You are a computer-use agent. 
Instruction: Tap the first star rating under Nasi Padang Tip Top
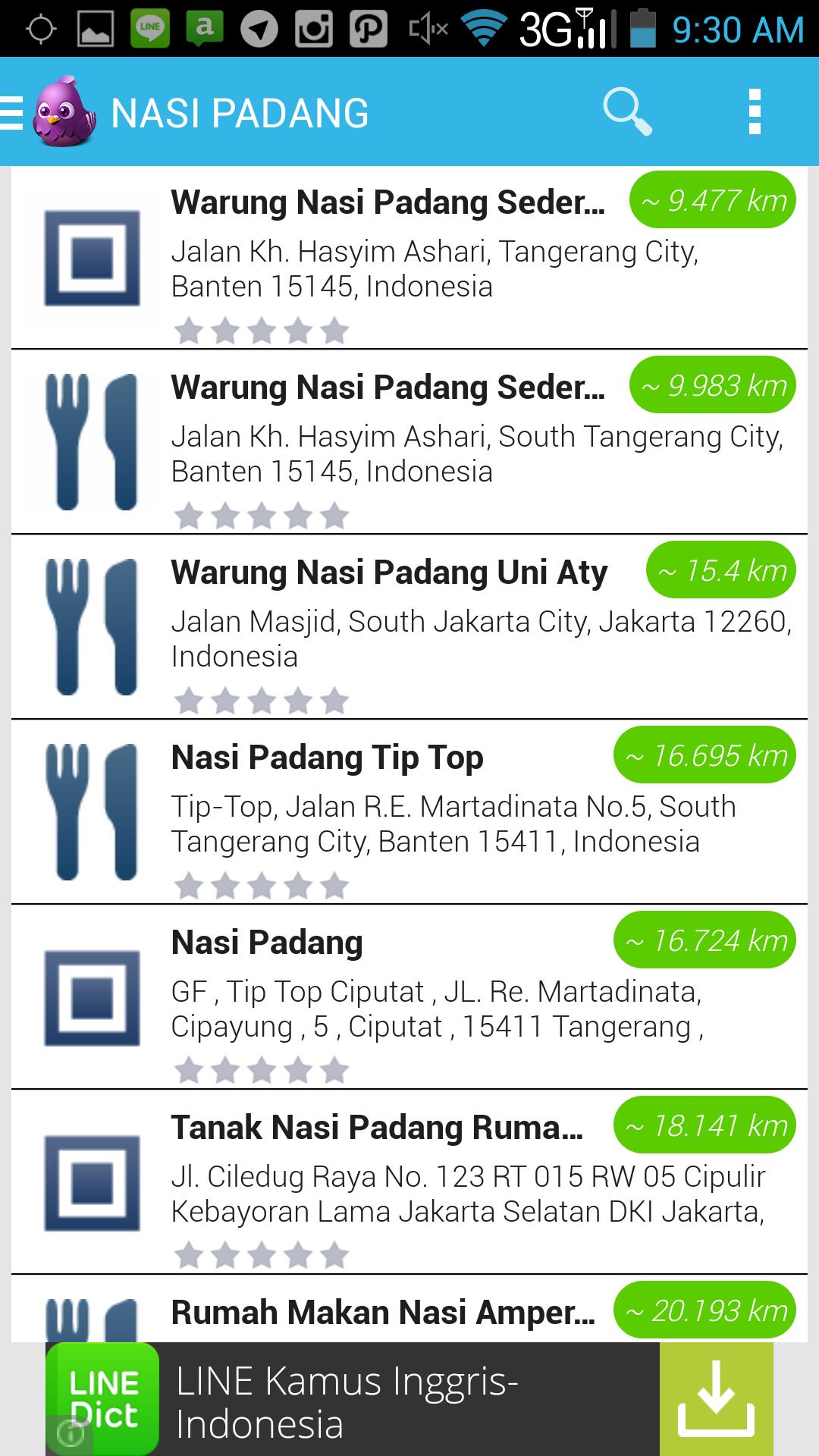189,885
